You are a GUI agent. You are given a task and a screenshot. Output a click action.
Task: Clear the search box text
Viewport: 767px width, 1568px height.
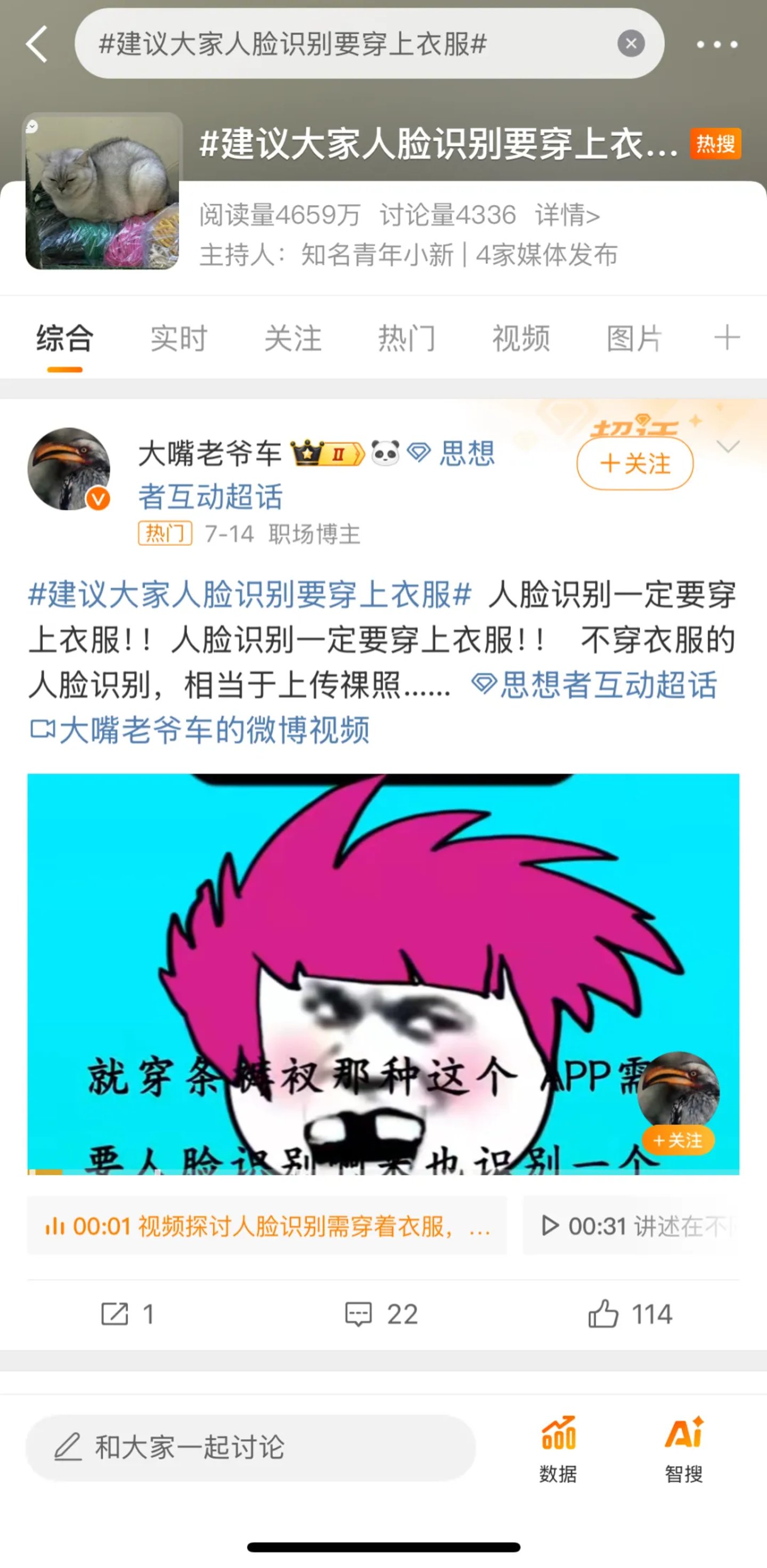click(631, 44)
